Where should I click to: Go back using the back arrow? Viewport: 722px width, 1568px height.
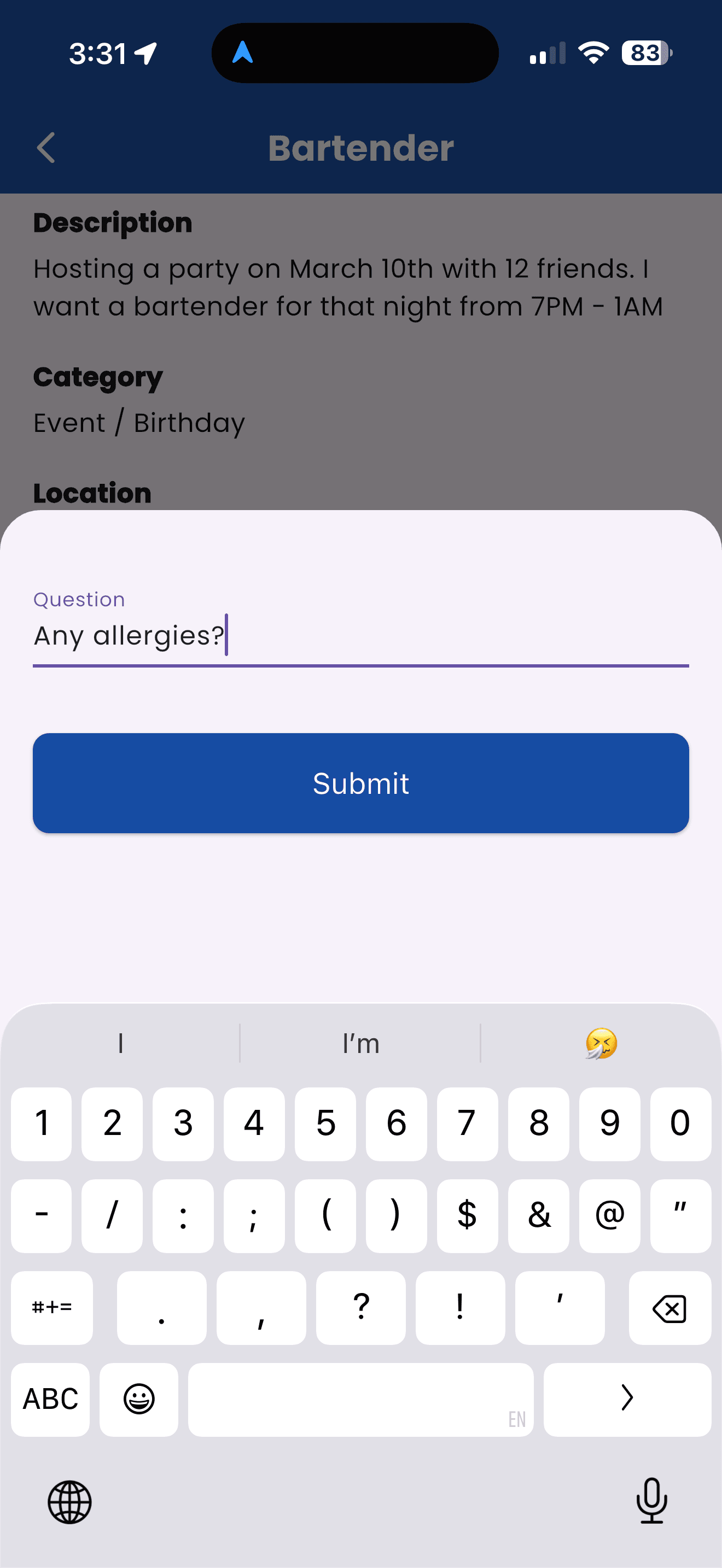coord(46,147)
